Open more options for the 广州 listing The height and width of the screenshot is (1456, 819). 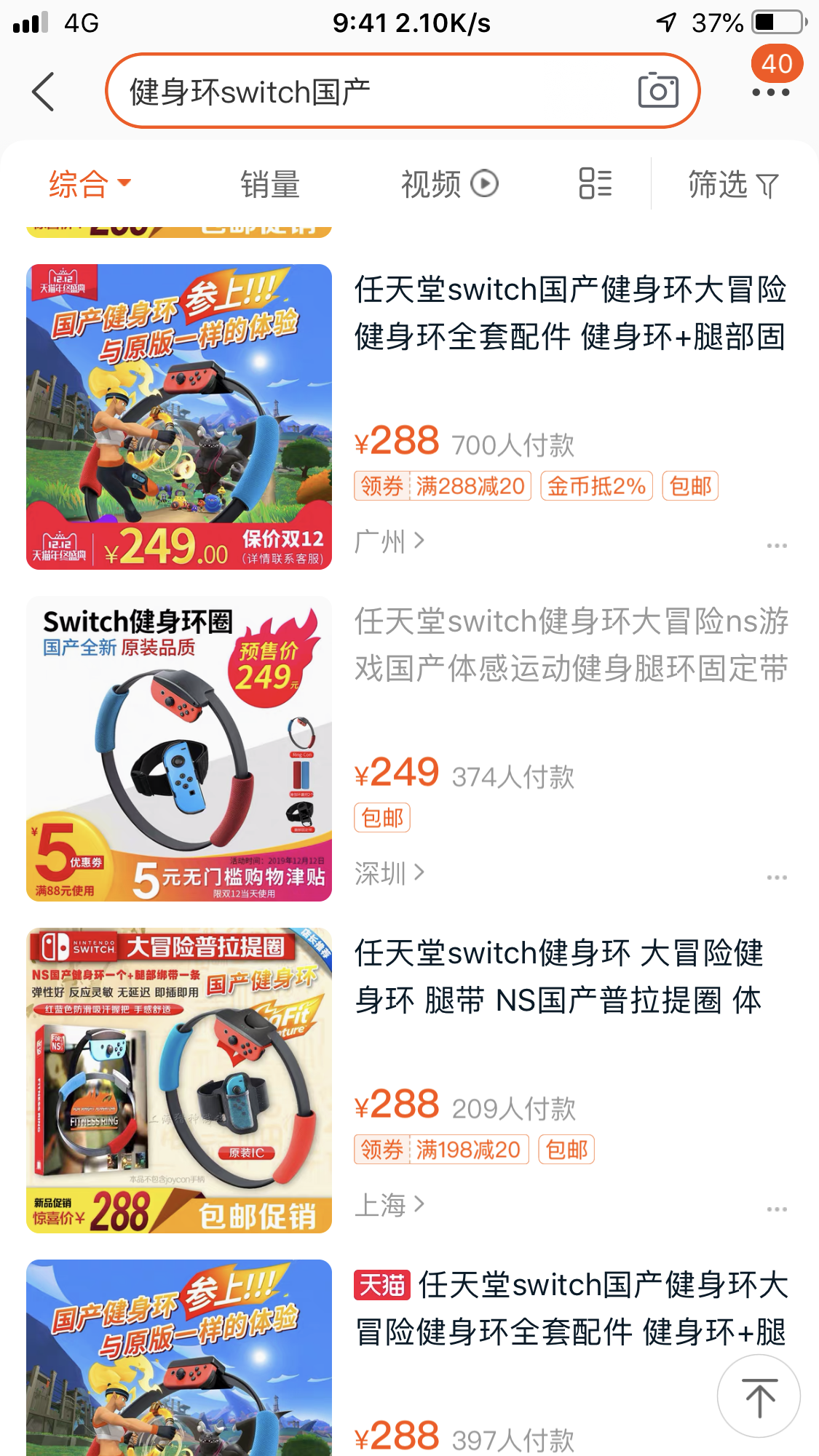(776, 546)
